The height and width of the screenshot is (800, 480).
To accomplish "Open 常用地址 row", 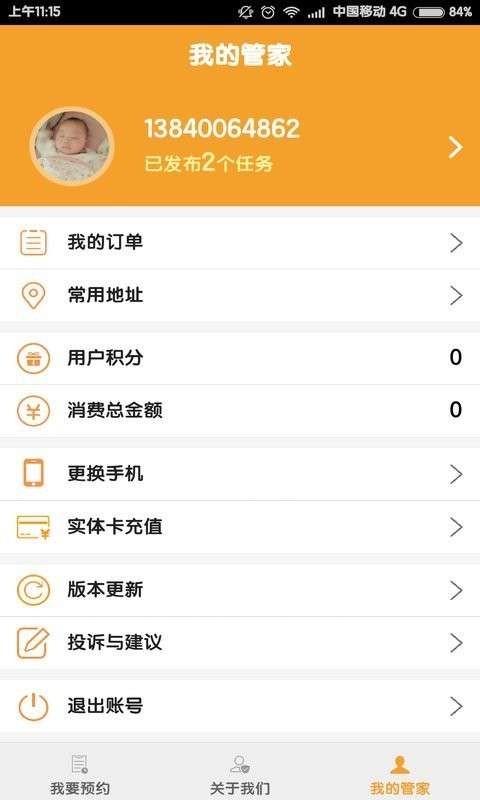I will (x=240, y=295).
